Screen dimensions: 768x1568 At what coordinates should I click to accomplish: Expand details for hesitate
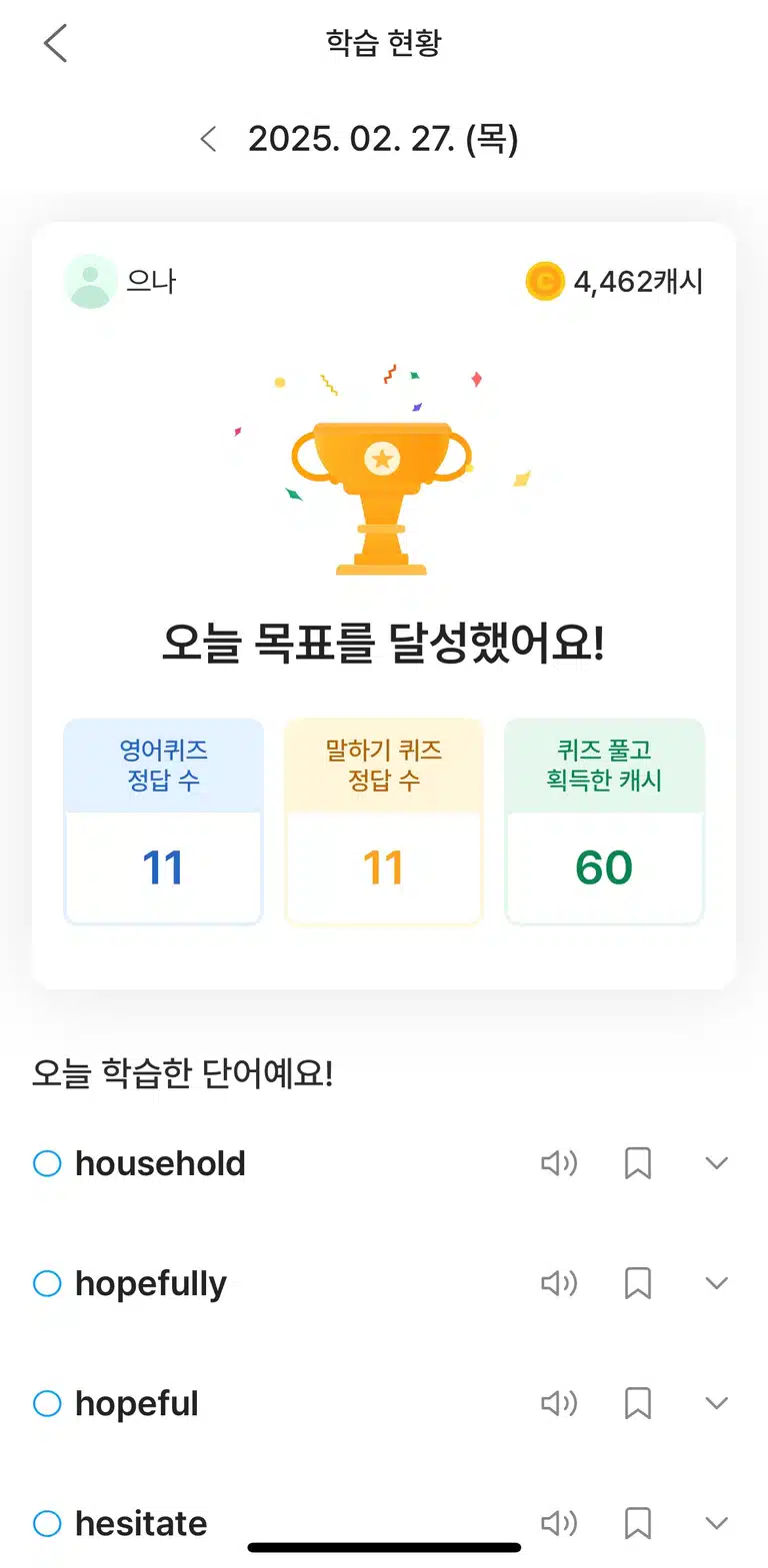[716, 1523]
